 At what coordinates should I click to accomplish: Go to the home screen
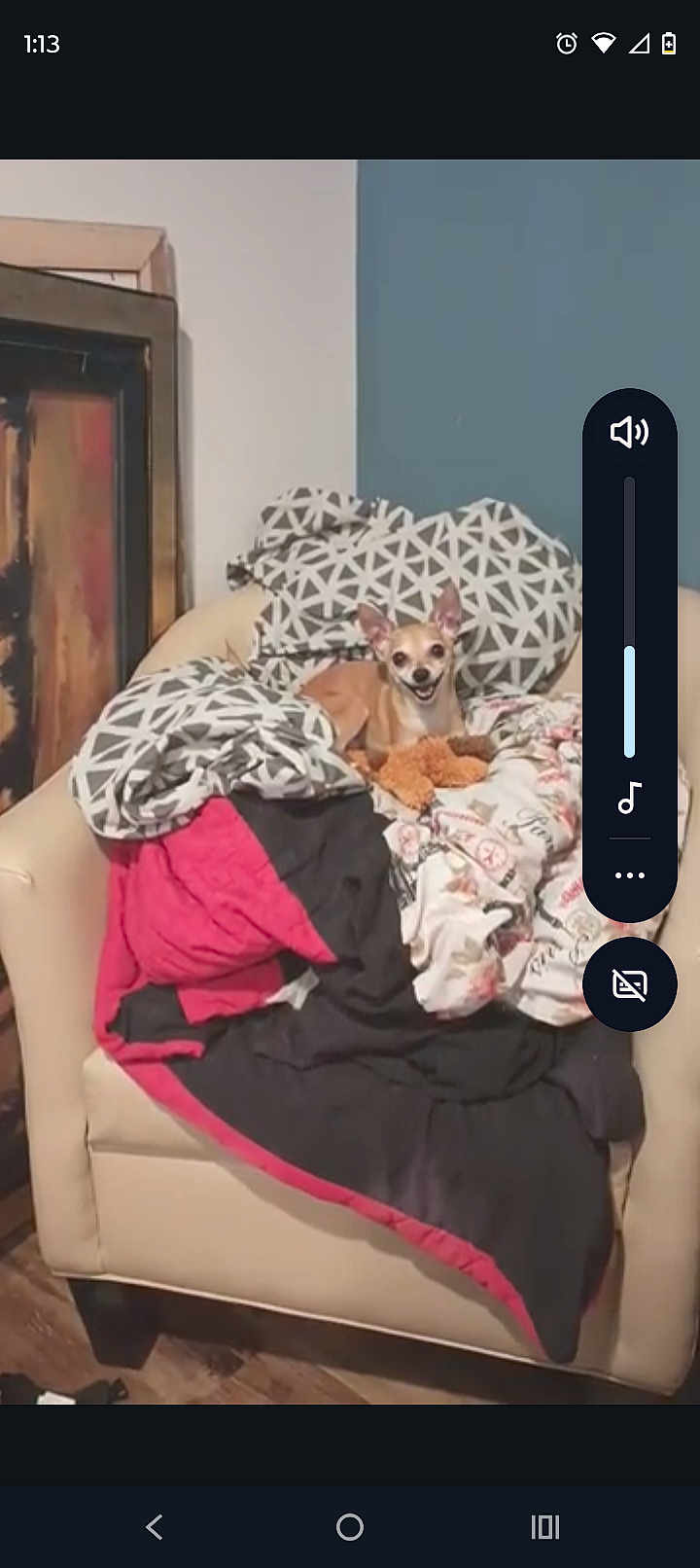350,1527
